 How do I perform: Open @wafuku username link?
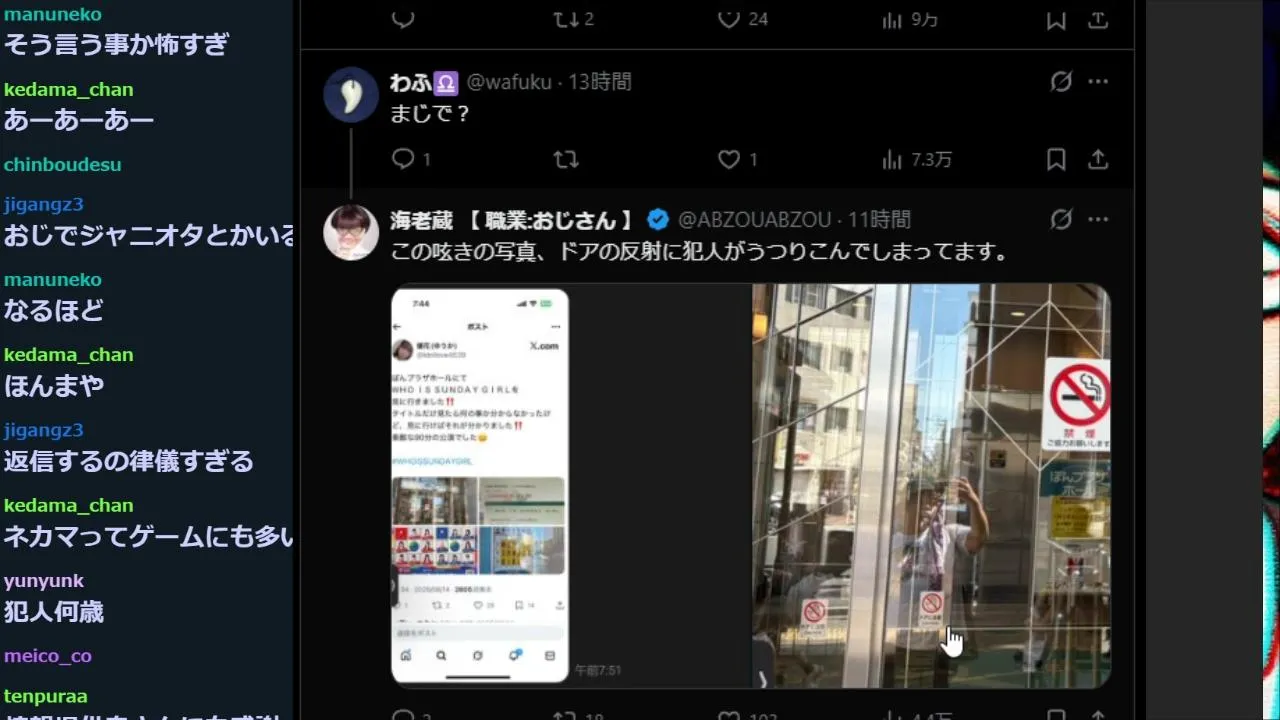(509, 82)
